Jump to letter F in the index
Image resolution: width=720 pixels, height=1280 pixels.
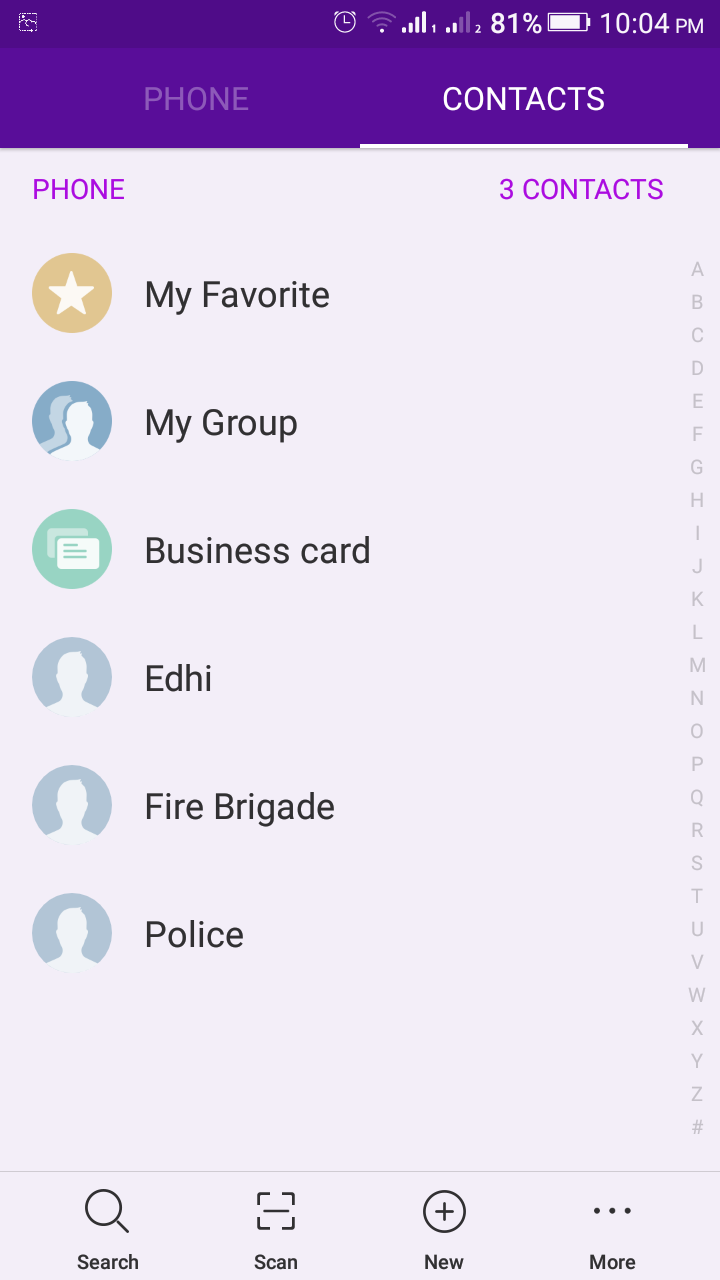[697, 434]
